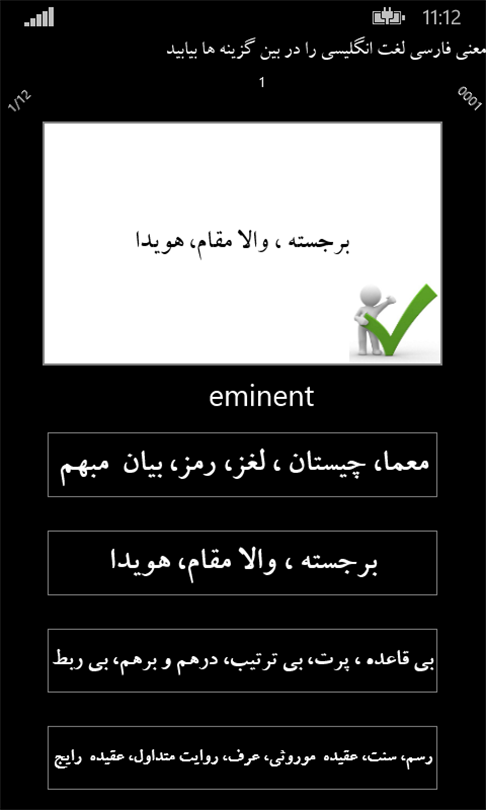Viewport: 486px width, 810px height.
Task: Select the answer starting with معما، چیستان
Action: point(242,464)
